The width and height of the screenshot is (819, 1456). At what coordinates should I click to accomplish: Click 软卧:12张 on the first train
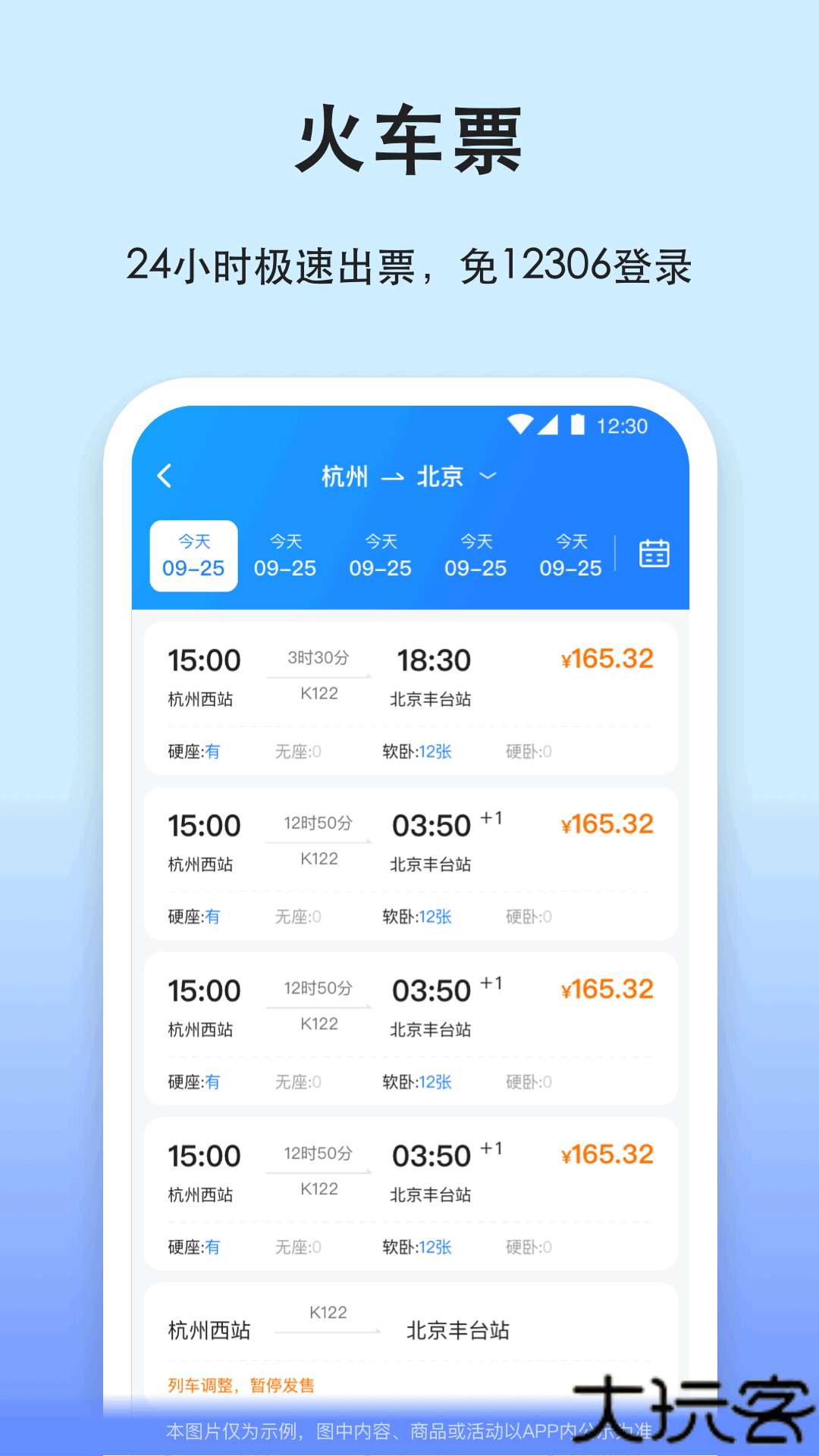(x=417, y=752)
